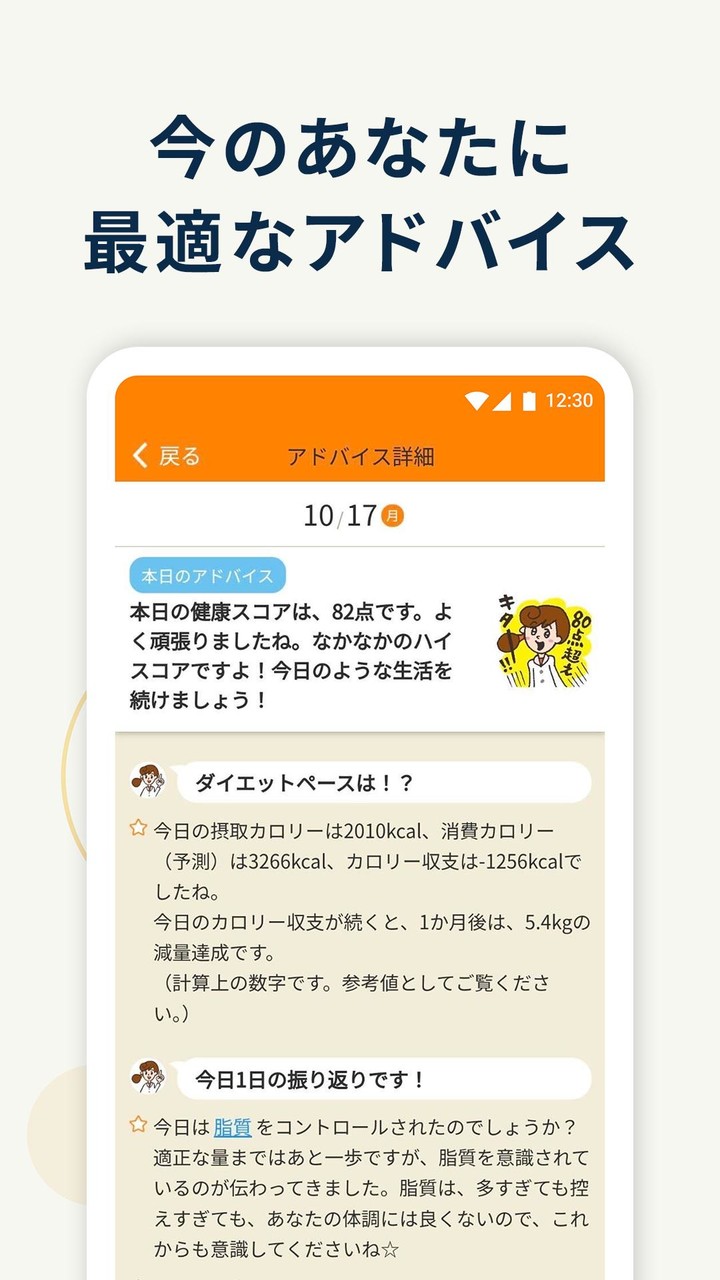Tap the orange 月 weekday badge
Image resolution: width=720 pixels, height=1280 pixels.
tap(391, 512)
